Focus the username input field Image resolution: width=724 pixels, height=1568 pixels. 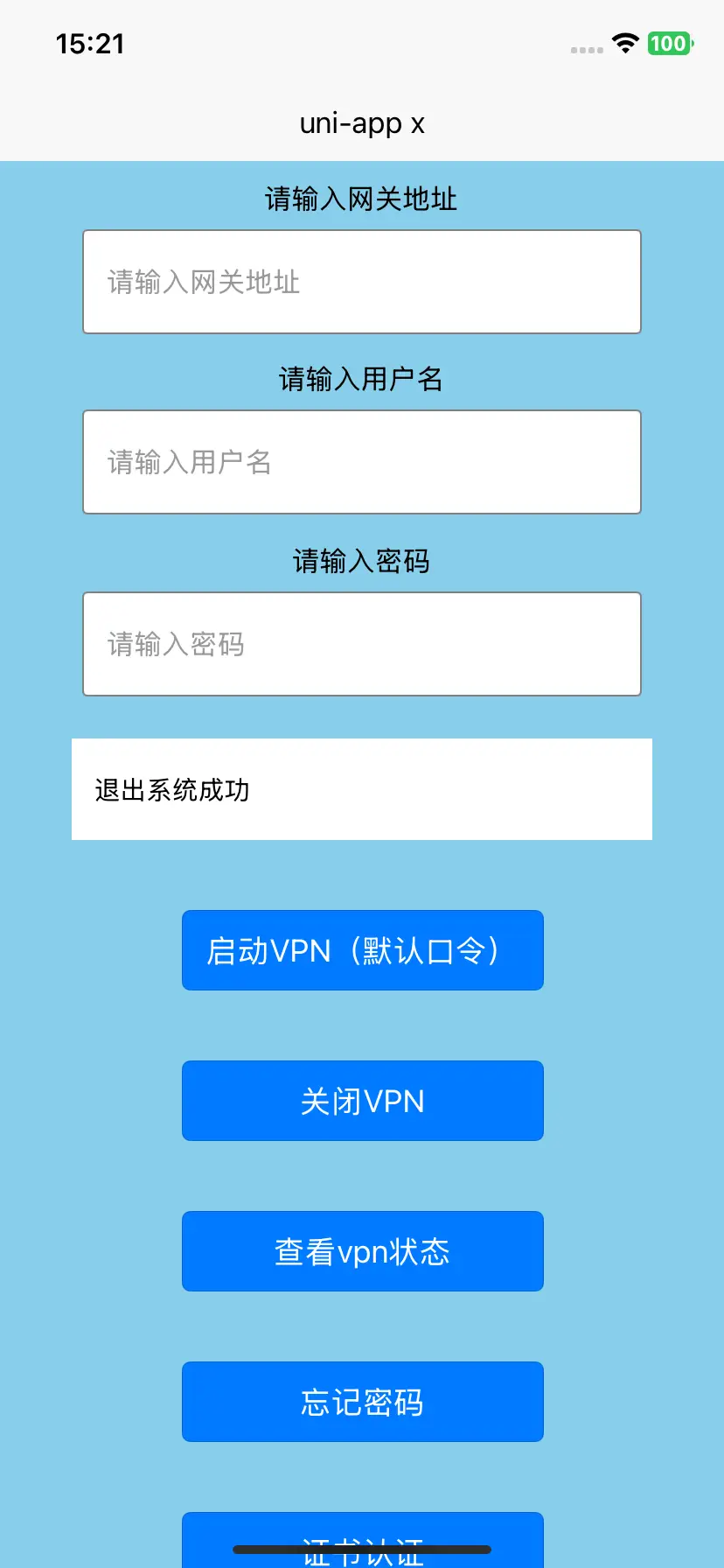click(x=362, y=462)
